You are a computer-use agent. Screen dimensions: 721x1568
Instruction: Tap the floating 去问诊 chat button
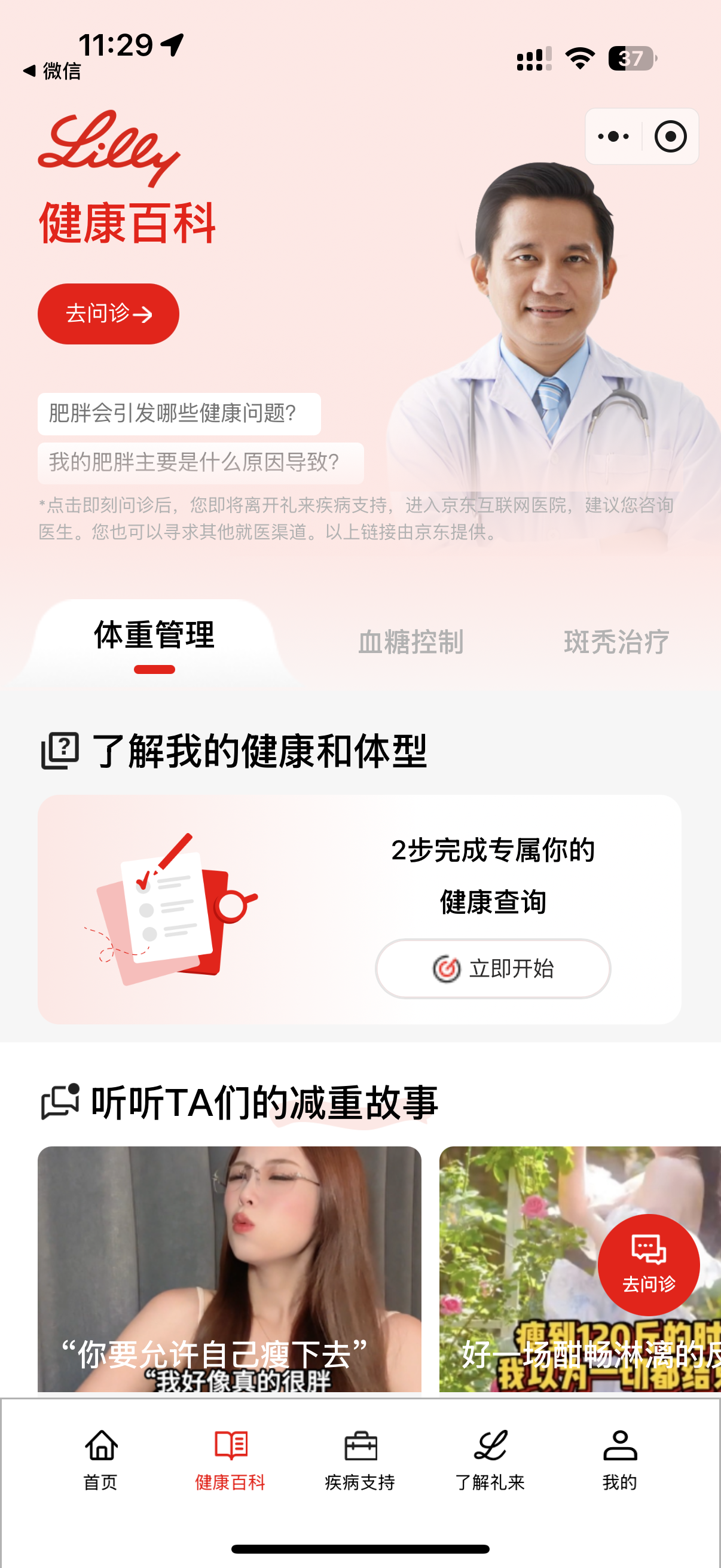point(648,1265)
